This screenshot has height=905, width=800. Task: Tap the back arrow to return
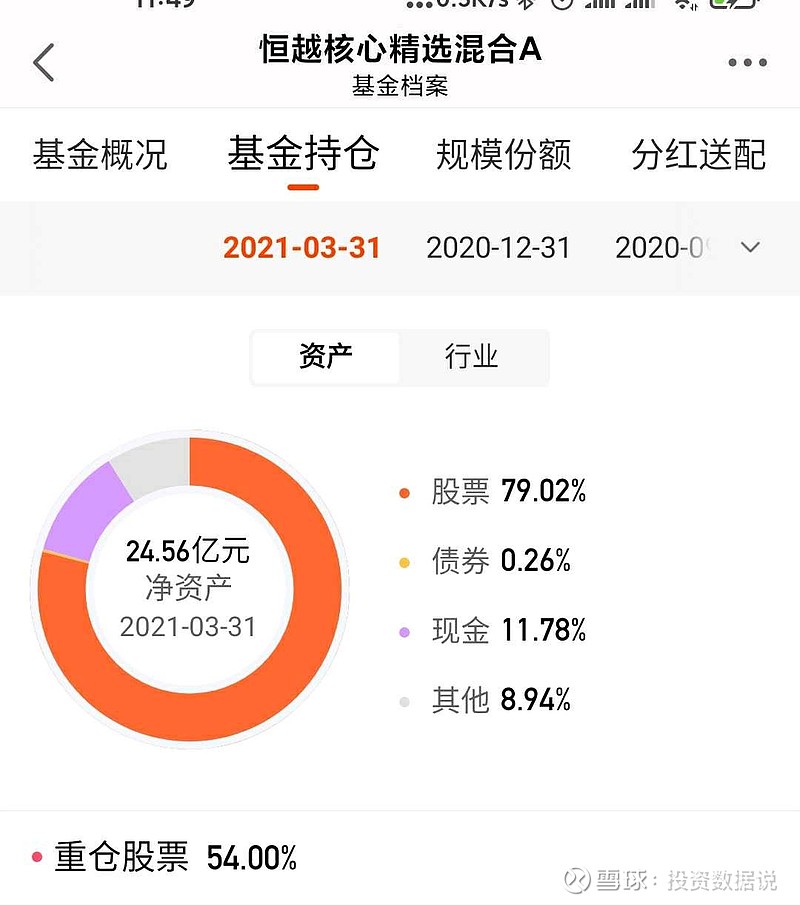point(42,61)
